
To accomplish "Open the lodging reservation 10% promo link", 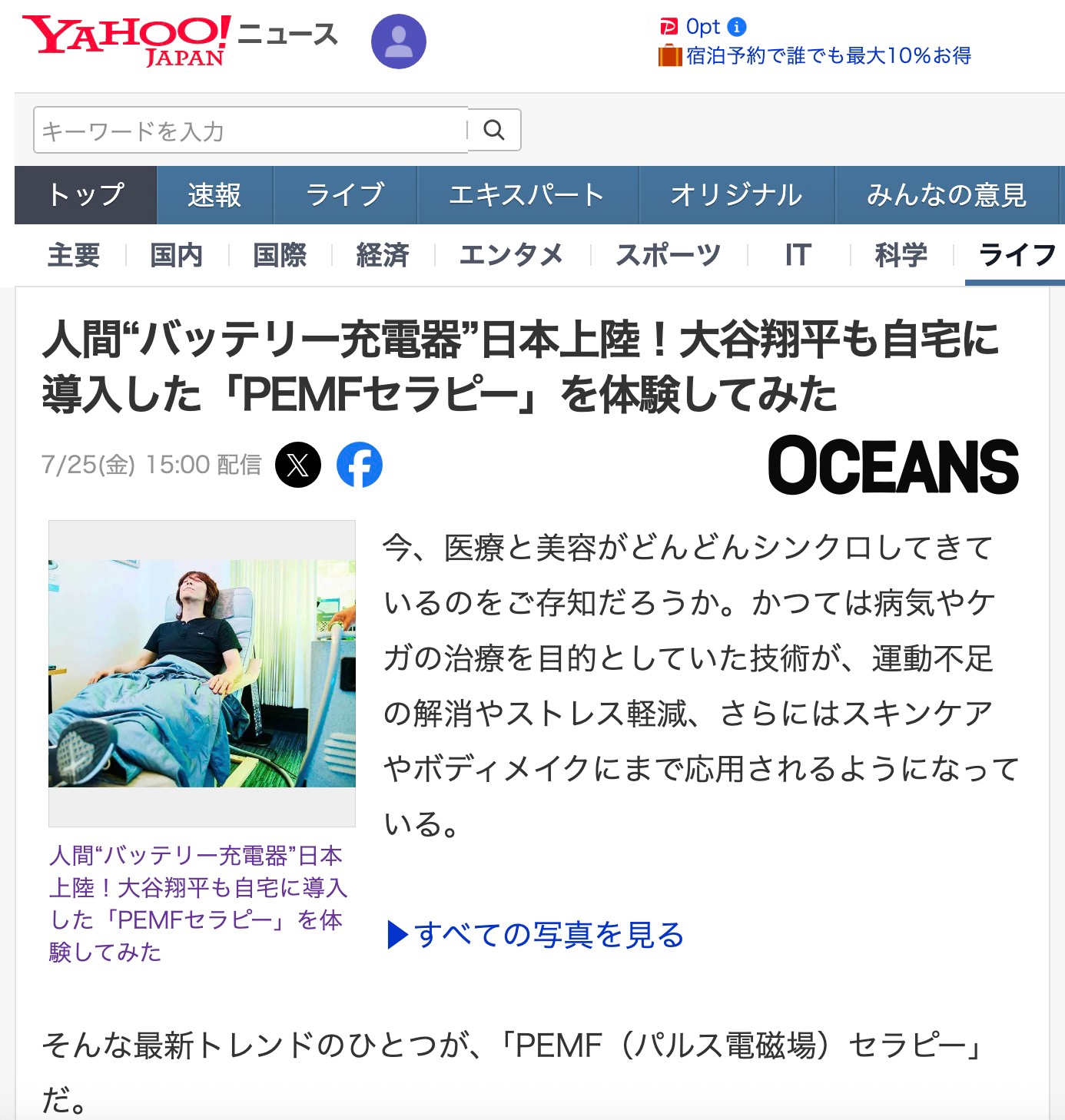I will (x=828, y=56).
